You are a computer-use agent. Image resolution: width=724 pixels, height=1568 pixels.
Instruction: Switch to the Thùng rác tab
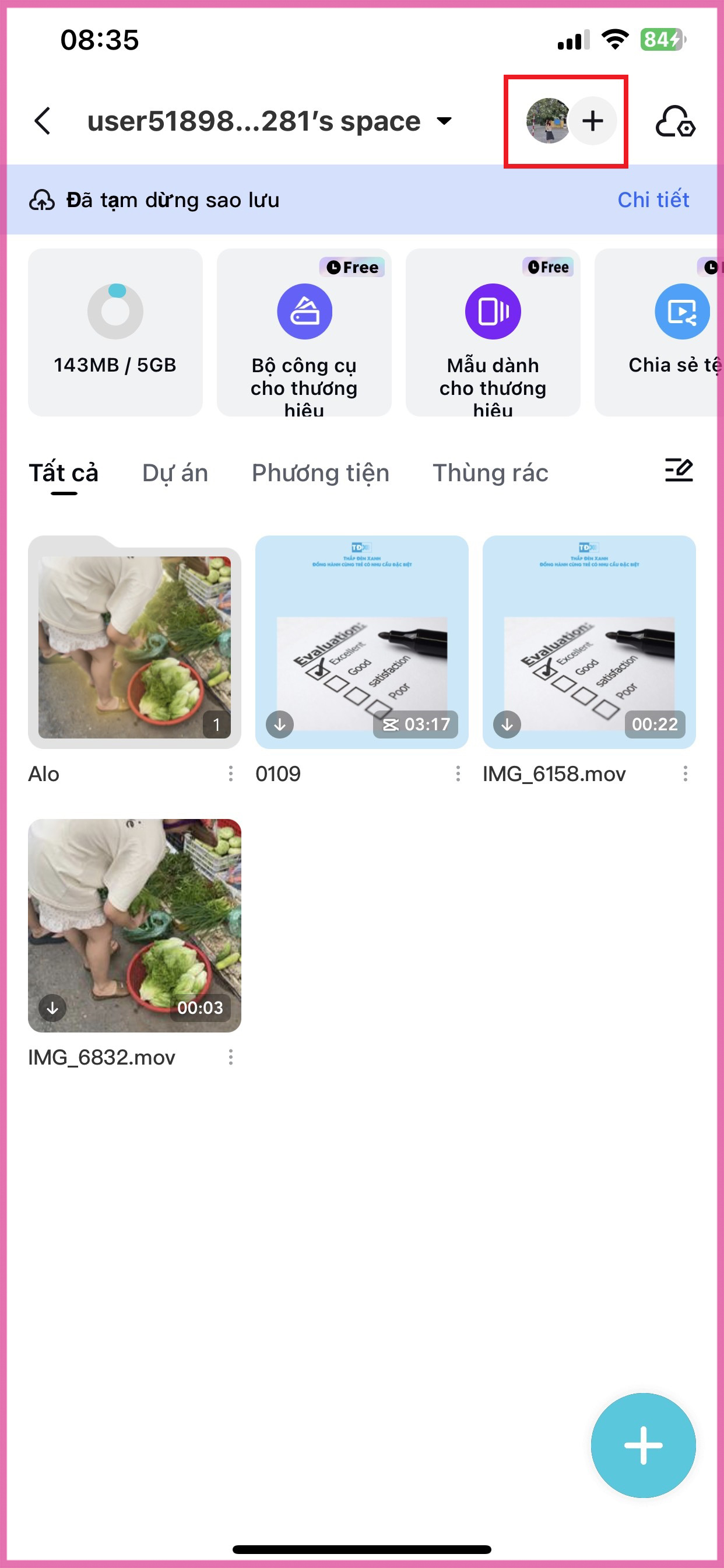click(490, 473)
